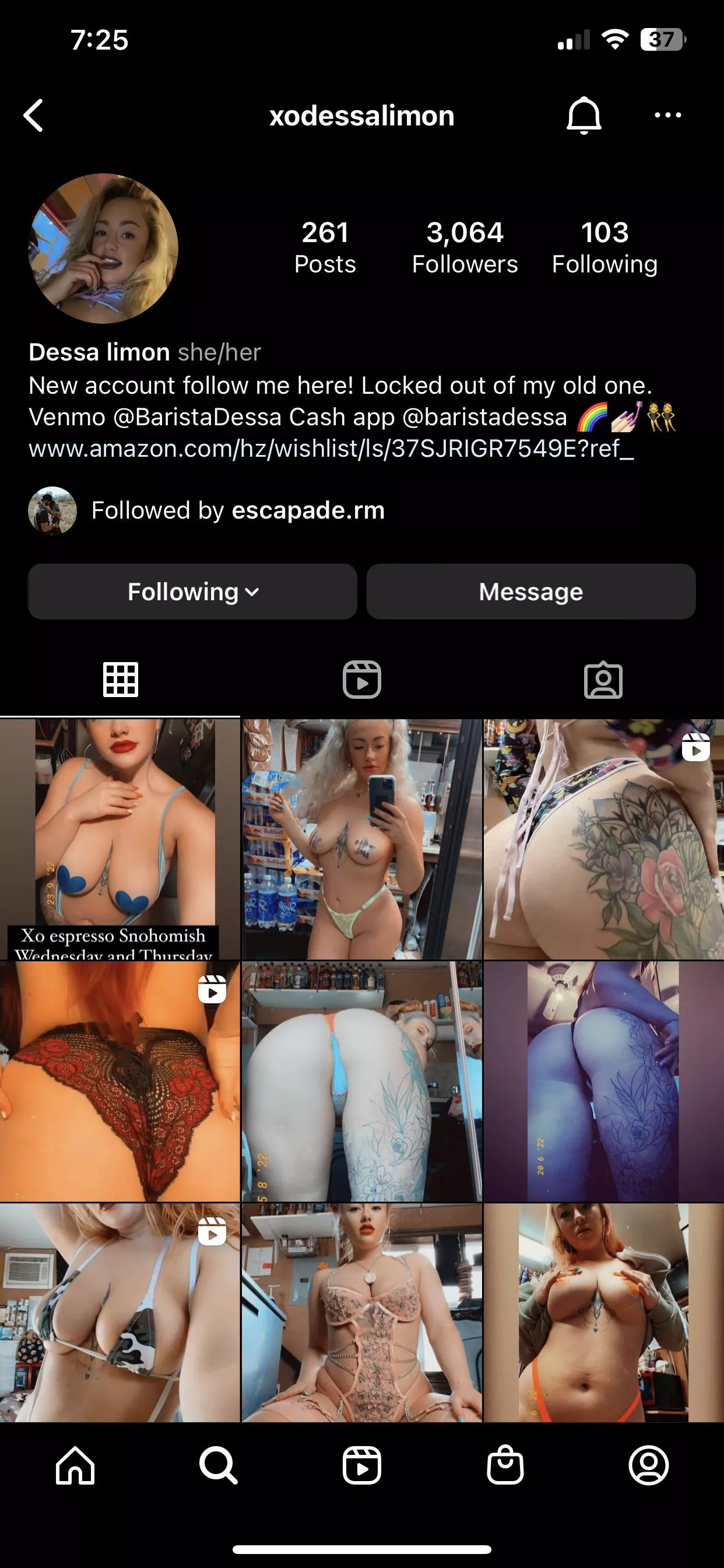Open the Reels tab in bottom bar
This screenshot has height=1568, width=724.
pos(362,1465)
